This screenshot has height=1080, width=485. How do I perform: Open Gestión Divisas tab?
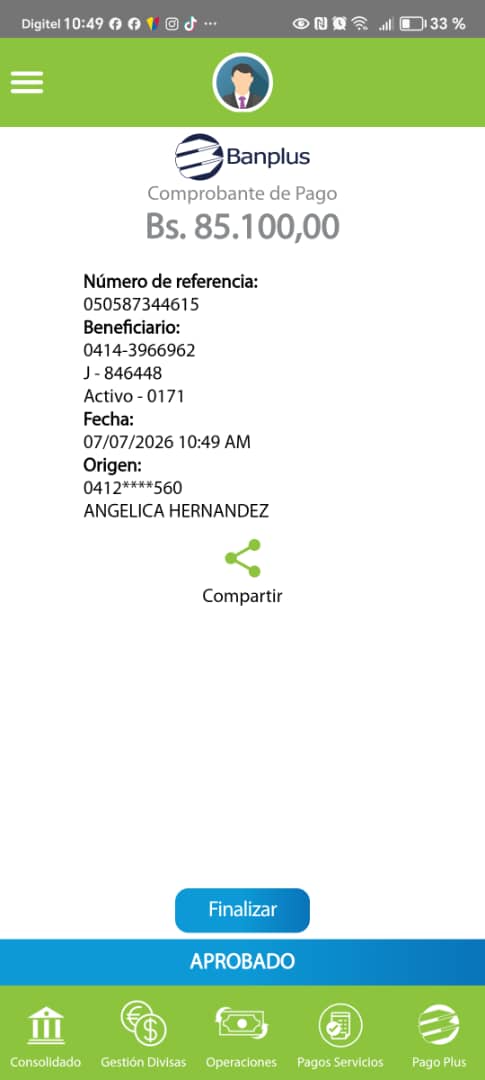[143, 1035]
